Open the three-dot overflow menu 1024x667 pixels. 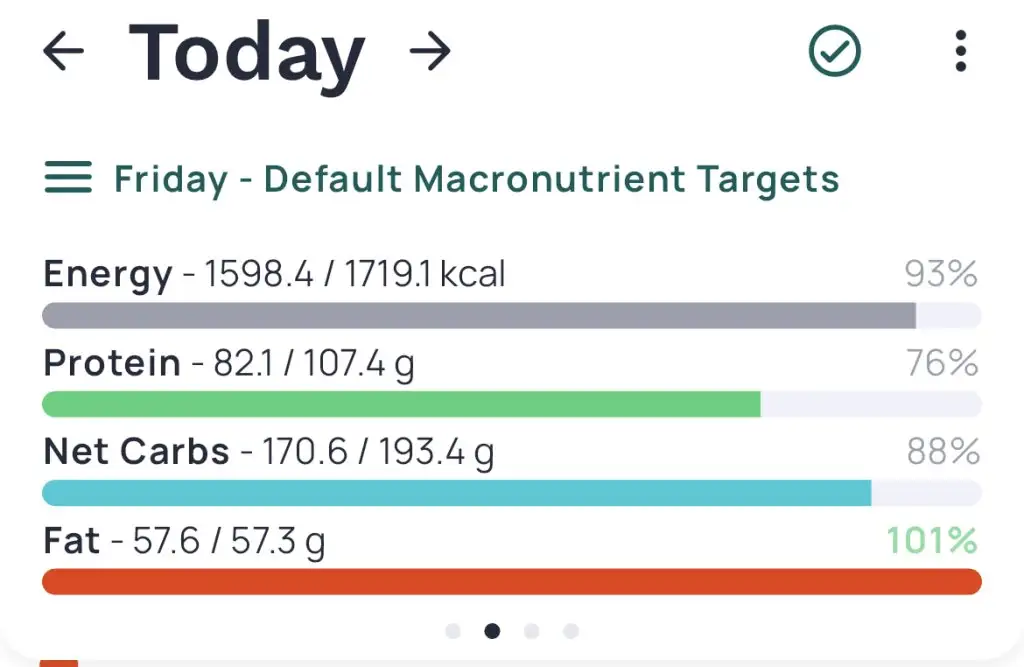960,51
